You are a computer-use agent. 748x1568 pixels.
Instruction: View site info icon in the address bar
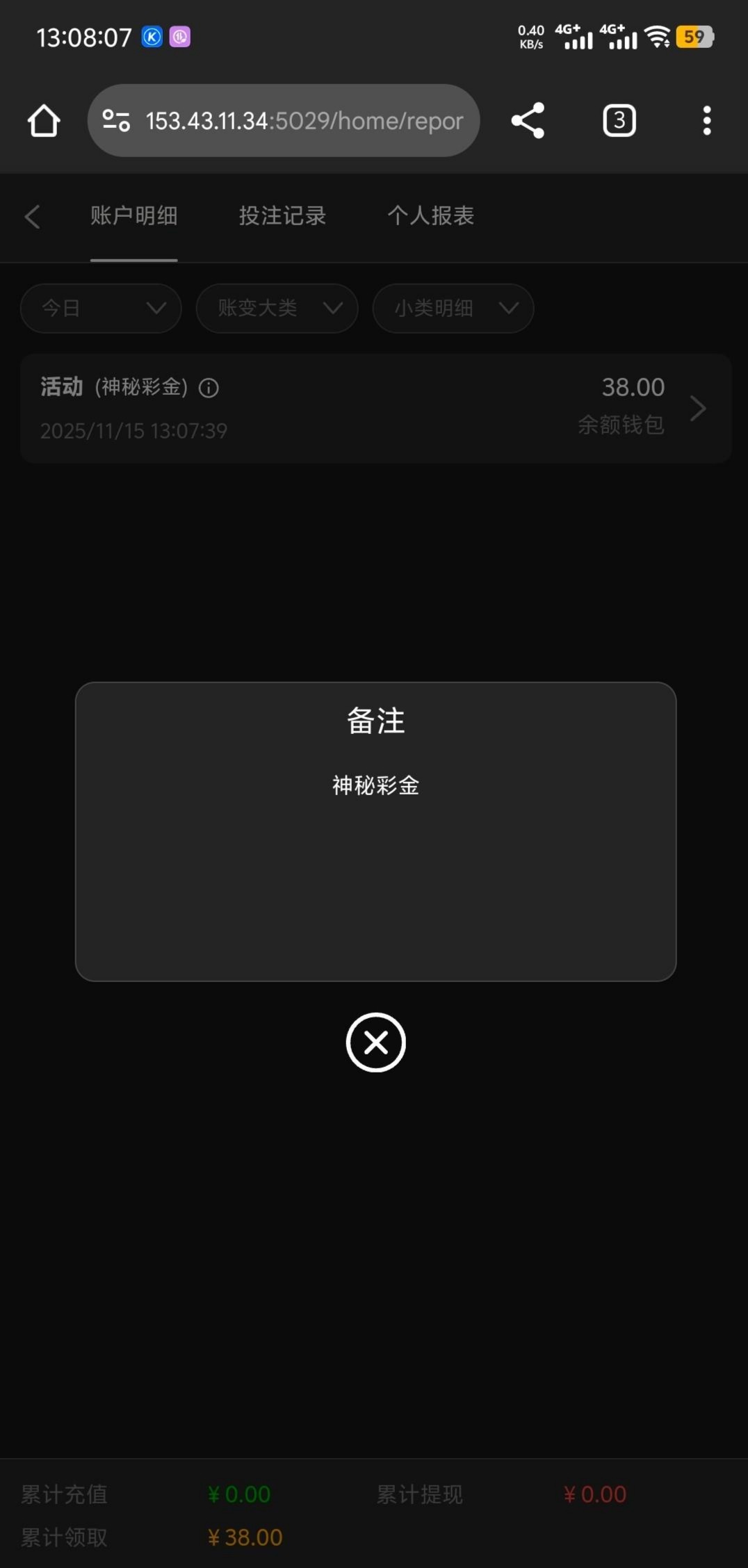pyautogui.click(x=116, y=121)
